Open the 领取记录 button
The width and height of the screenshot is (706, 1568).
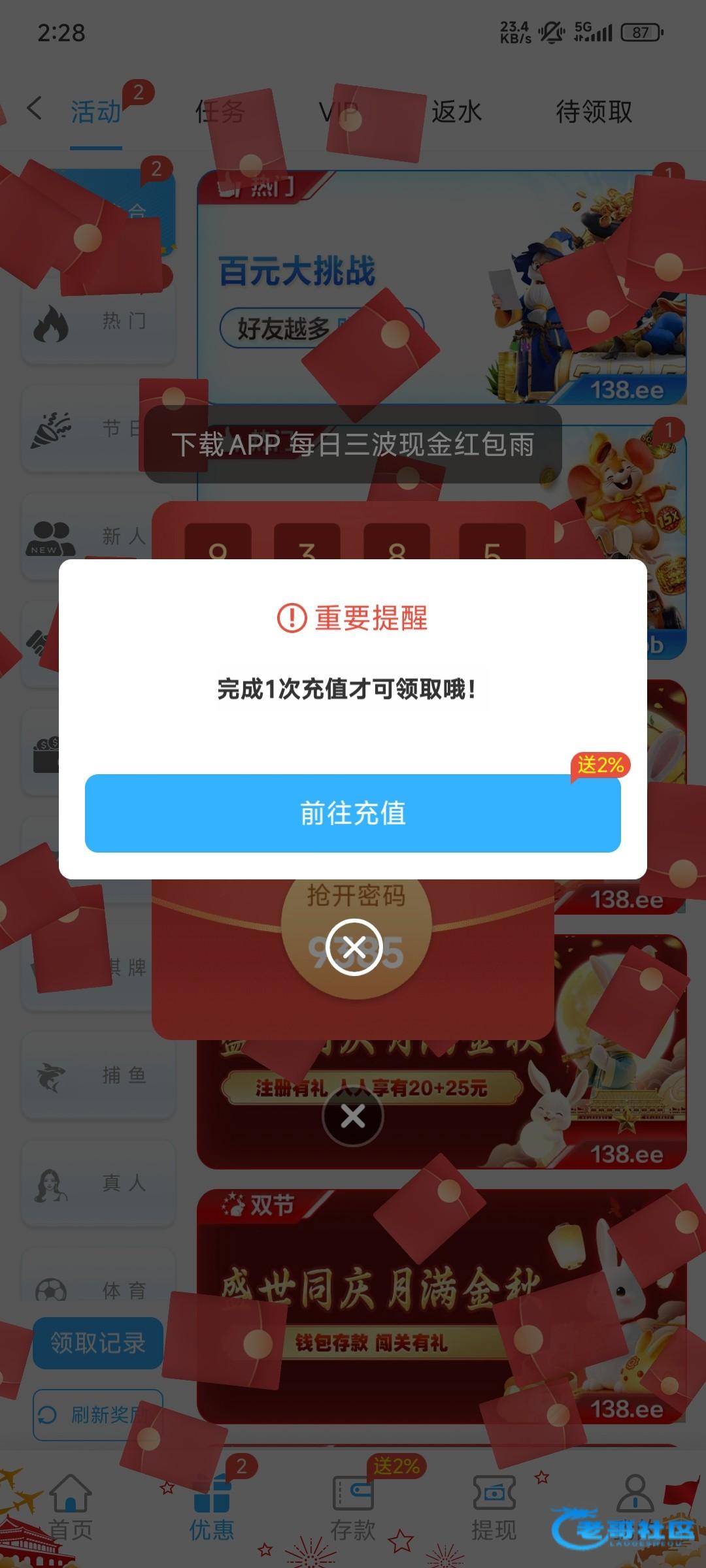98,1343
